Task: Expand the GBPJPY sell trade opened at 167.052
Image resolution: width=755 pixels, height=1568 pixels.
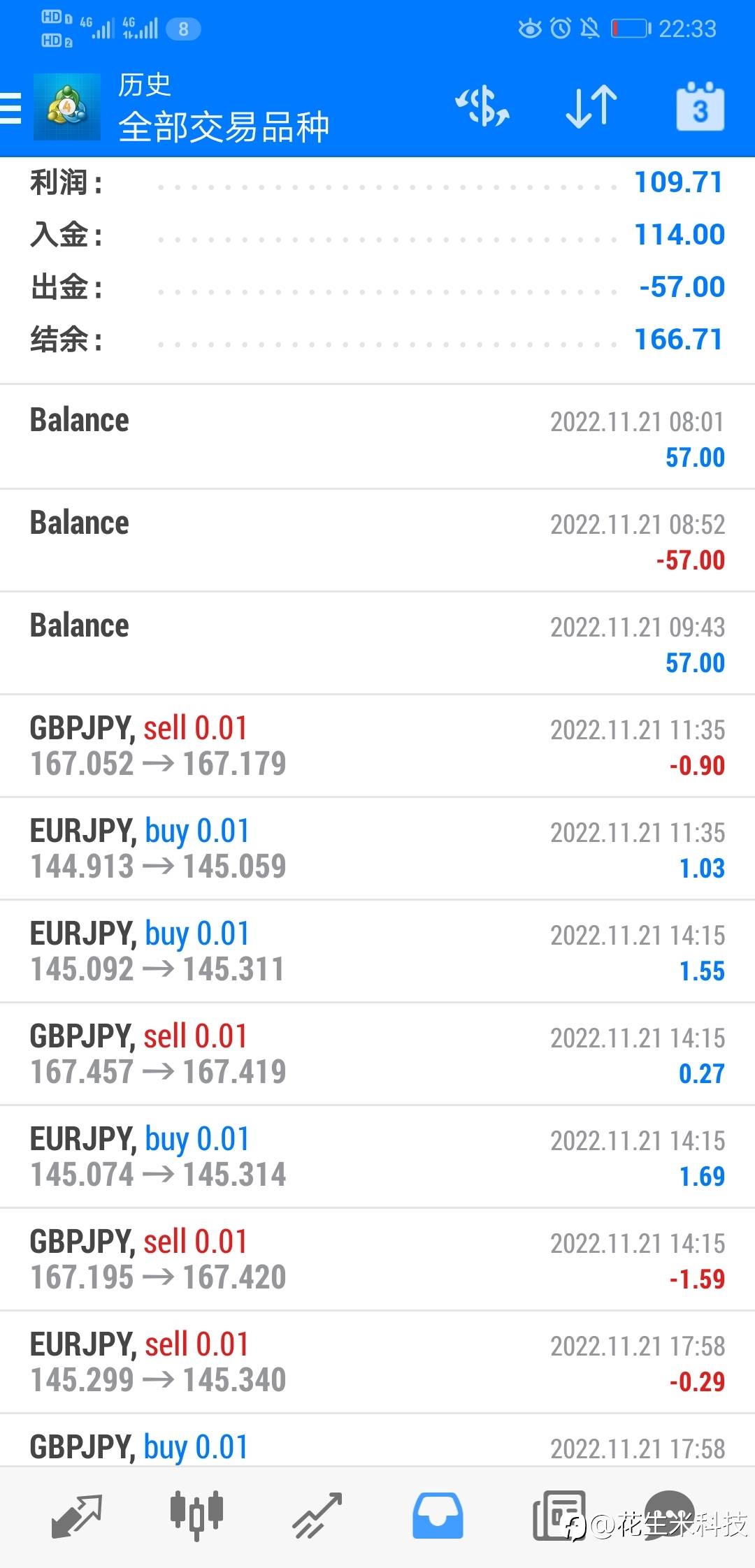Action: pyautogui.click(x=377, y=746)
